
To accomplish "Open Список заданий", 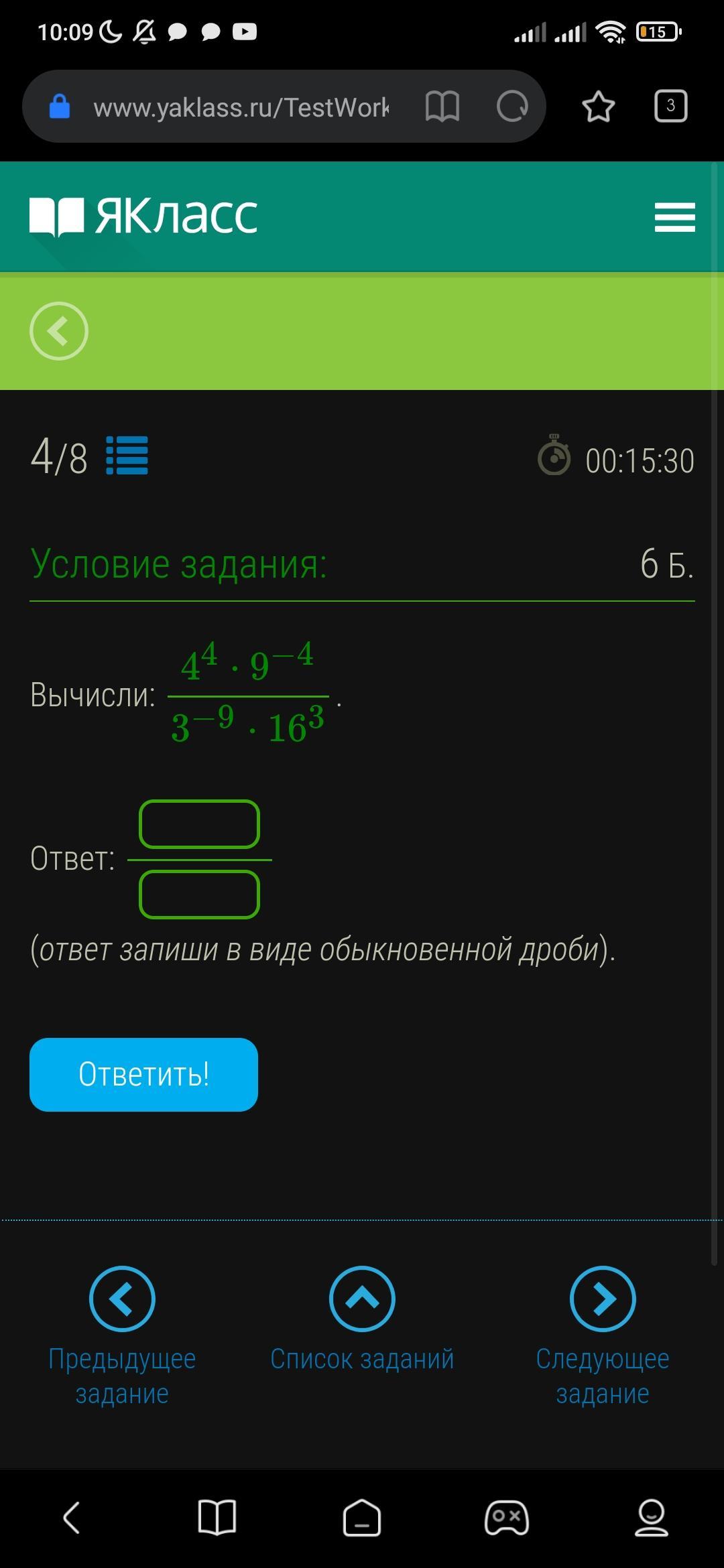I will (362, 1319).
